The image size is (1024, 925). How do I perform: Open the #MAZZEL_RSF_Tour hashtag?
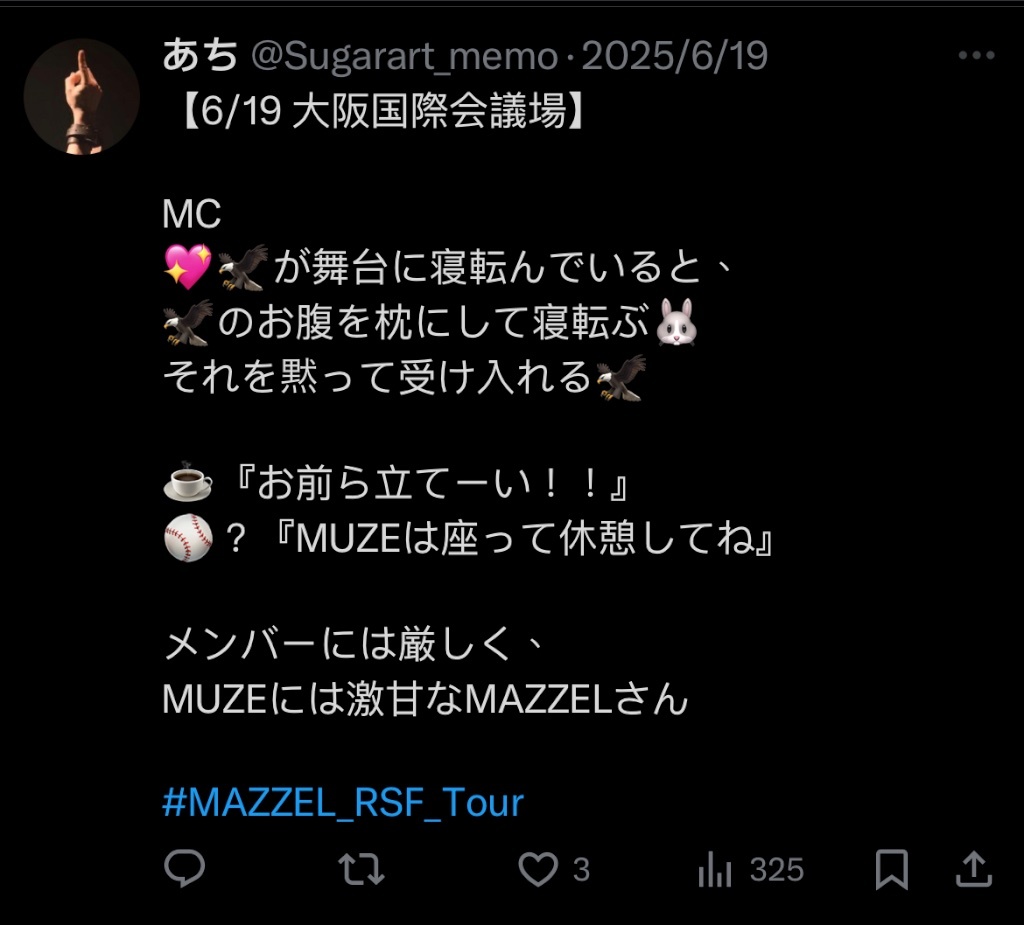click(x=343, y=803)
